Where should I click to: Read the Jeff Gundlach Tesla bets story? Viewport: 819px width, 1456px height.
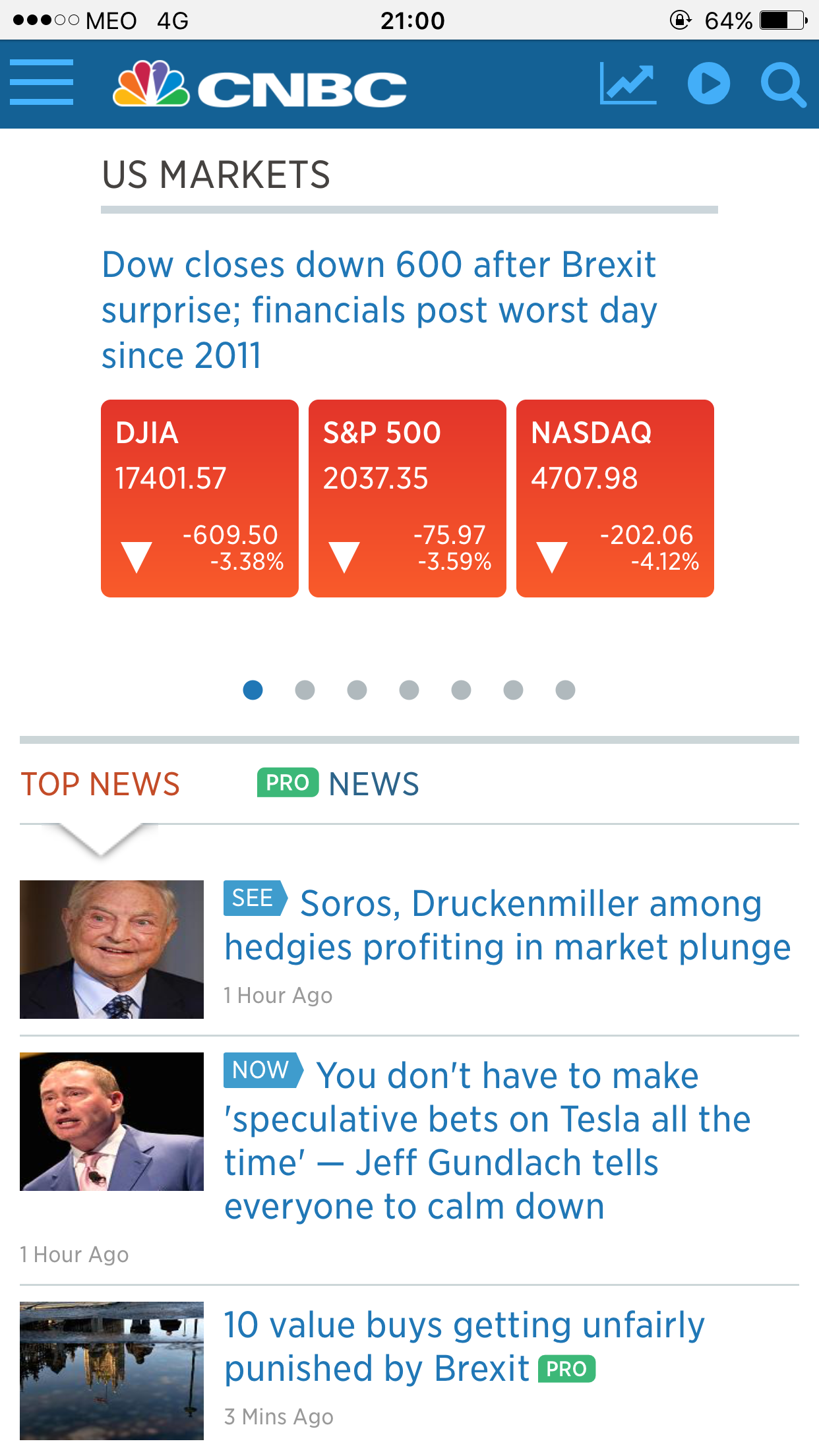488,1140
